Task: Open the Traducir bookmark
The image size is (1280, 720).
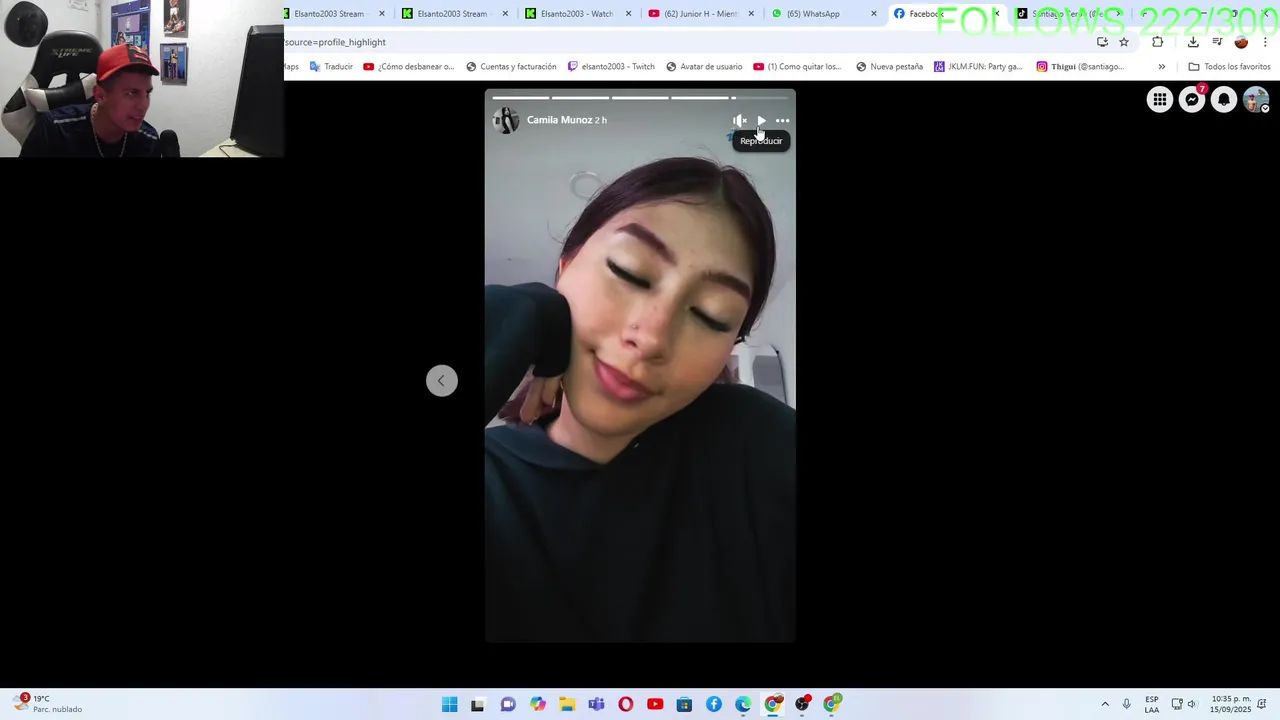Action: (x=331, y=67)
